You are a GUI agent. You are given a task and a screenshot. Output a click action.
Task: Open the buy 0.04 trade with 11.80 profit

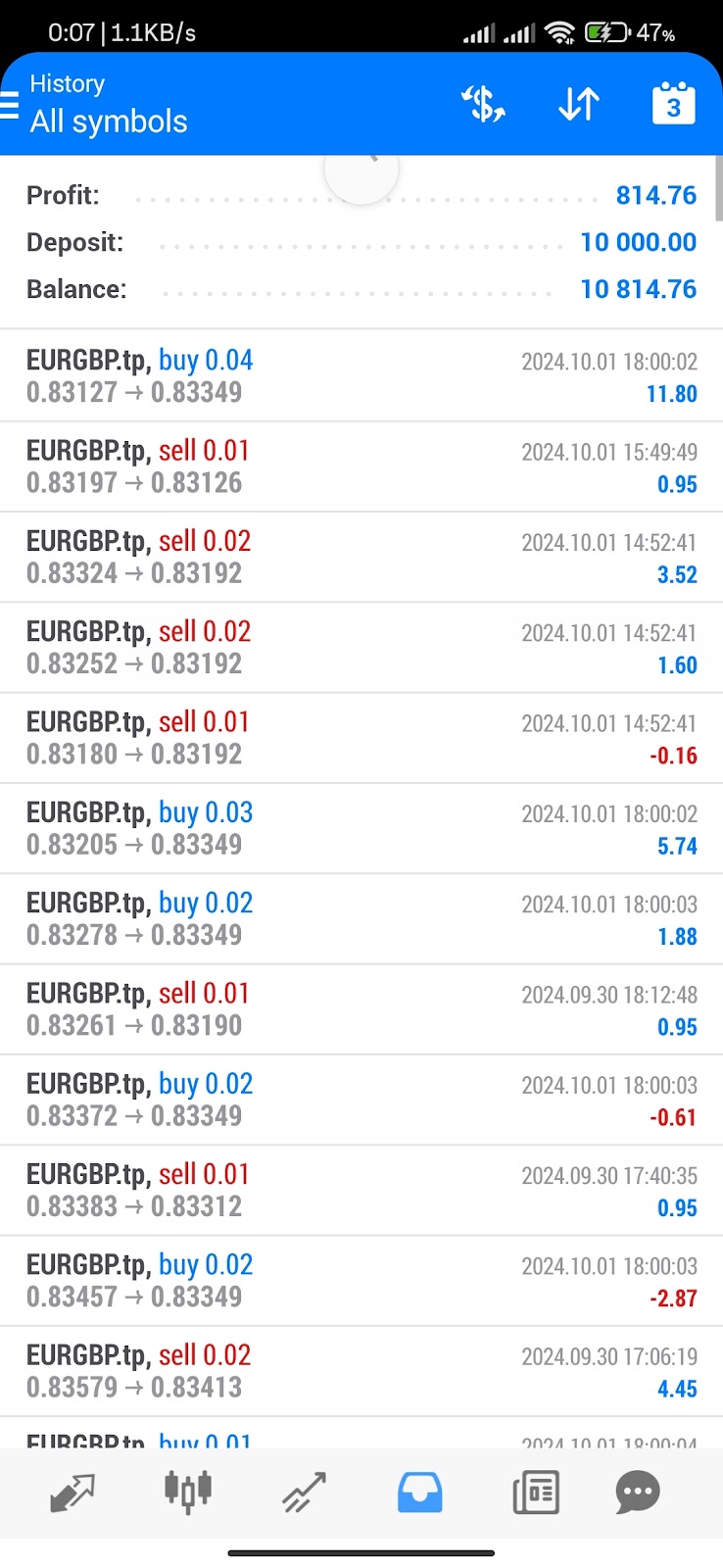[x=361, y=376]
